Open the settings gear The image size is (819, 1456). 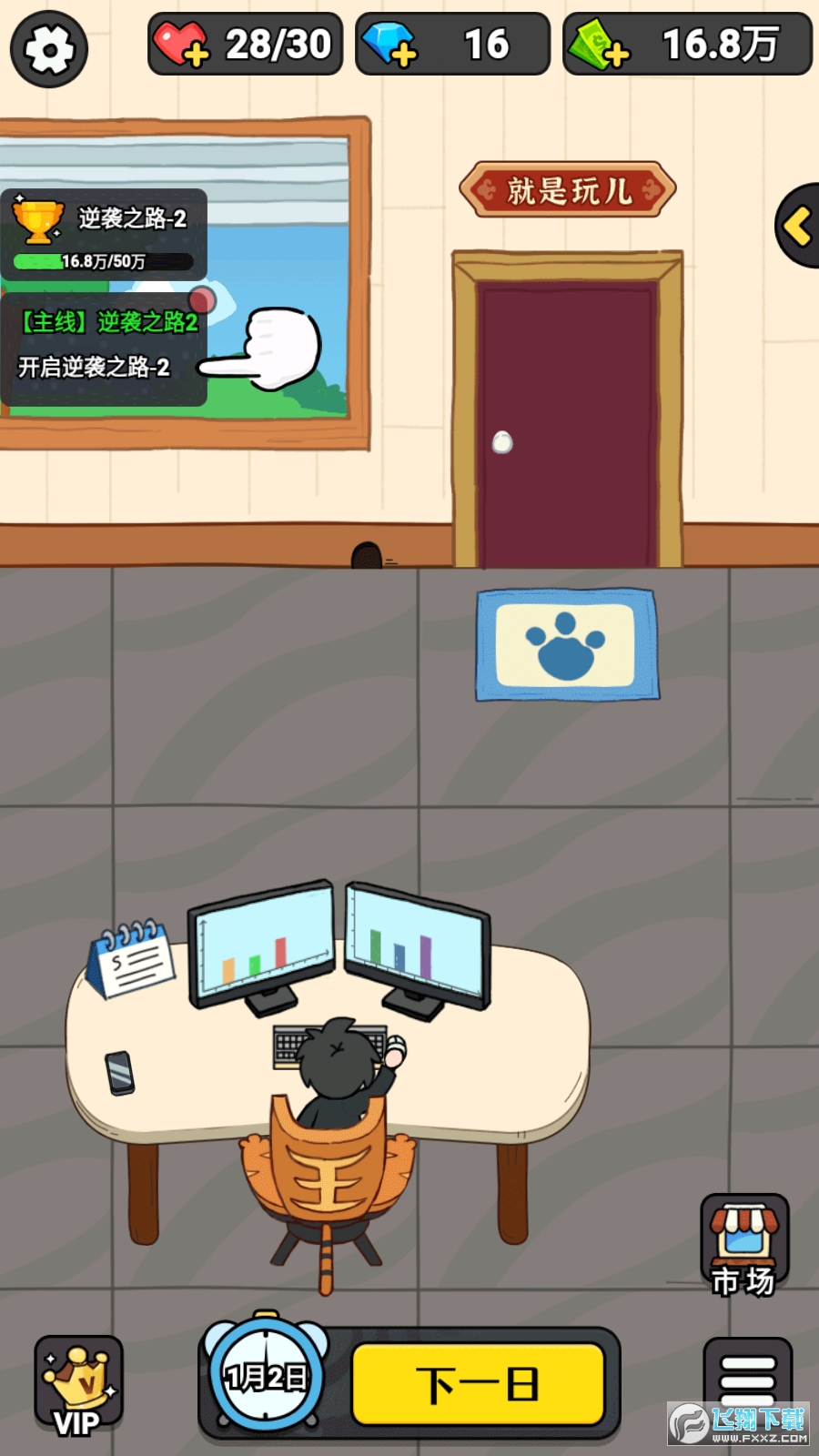click(x=49, y=48)
